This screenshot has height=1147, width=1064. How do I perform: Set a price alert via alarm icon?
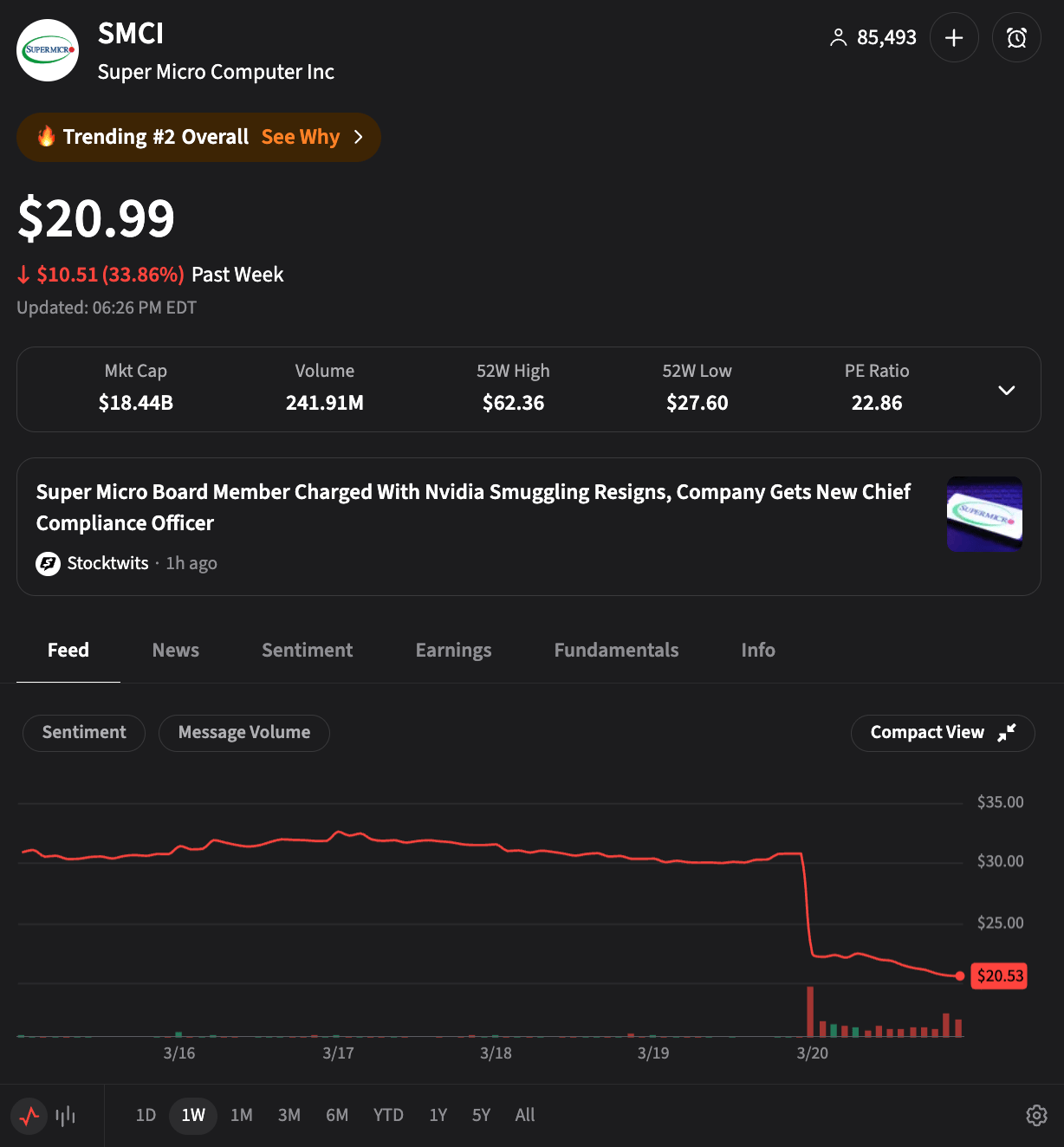coord(1016,37)
